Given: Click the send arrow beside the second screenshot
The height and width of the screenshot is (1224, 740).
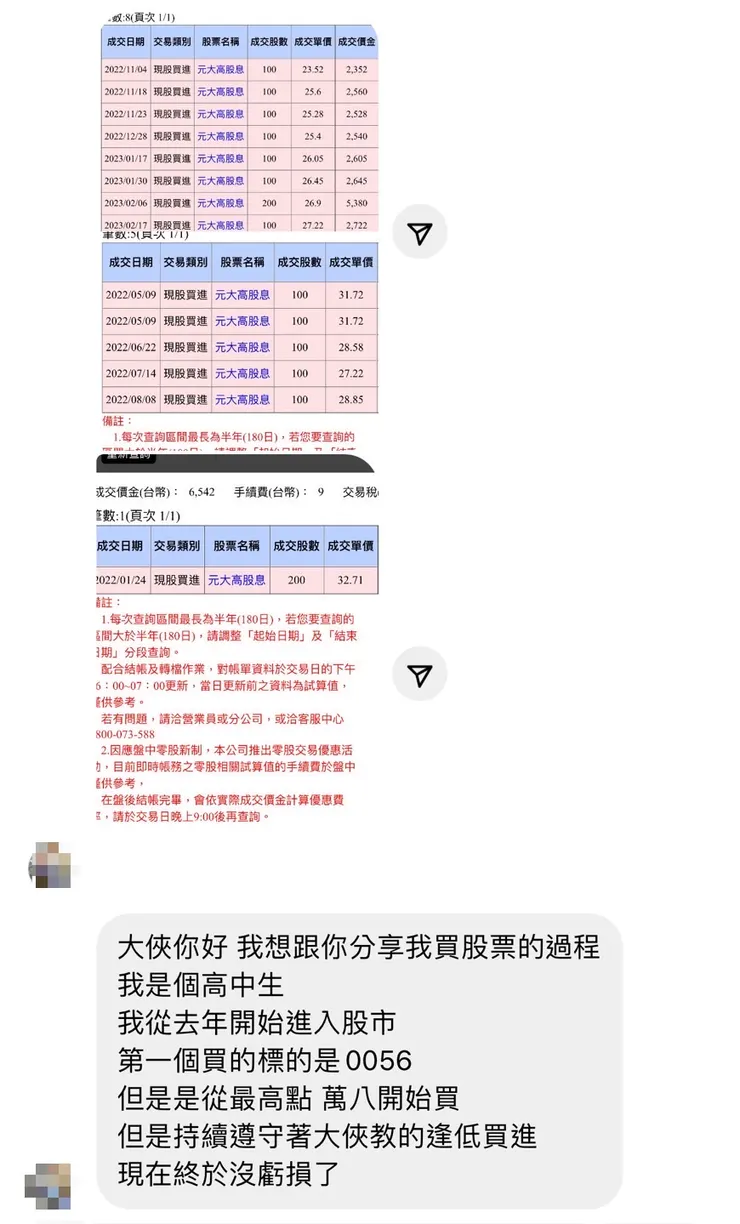Looking at the screenshot, I should point(419,675).
